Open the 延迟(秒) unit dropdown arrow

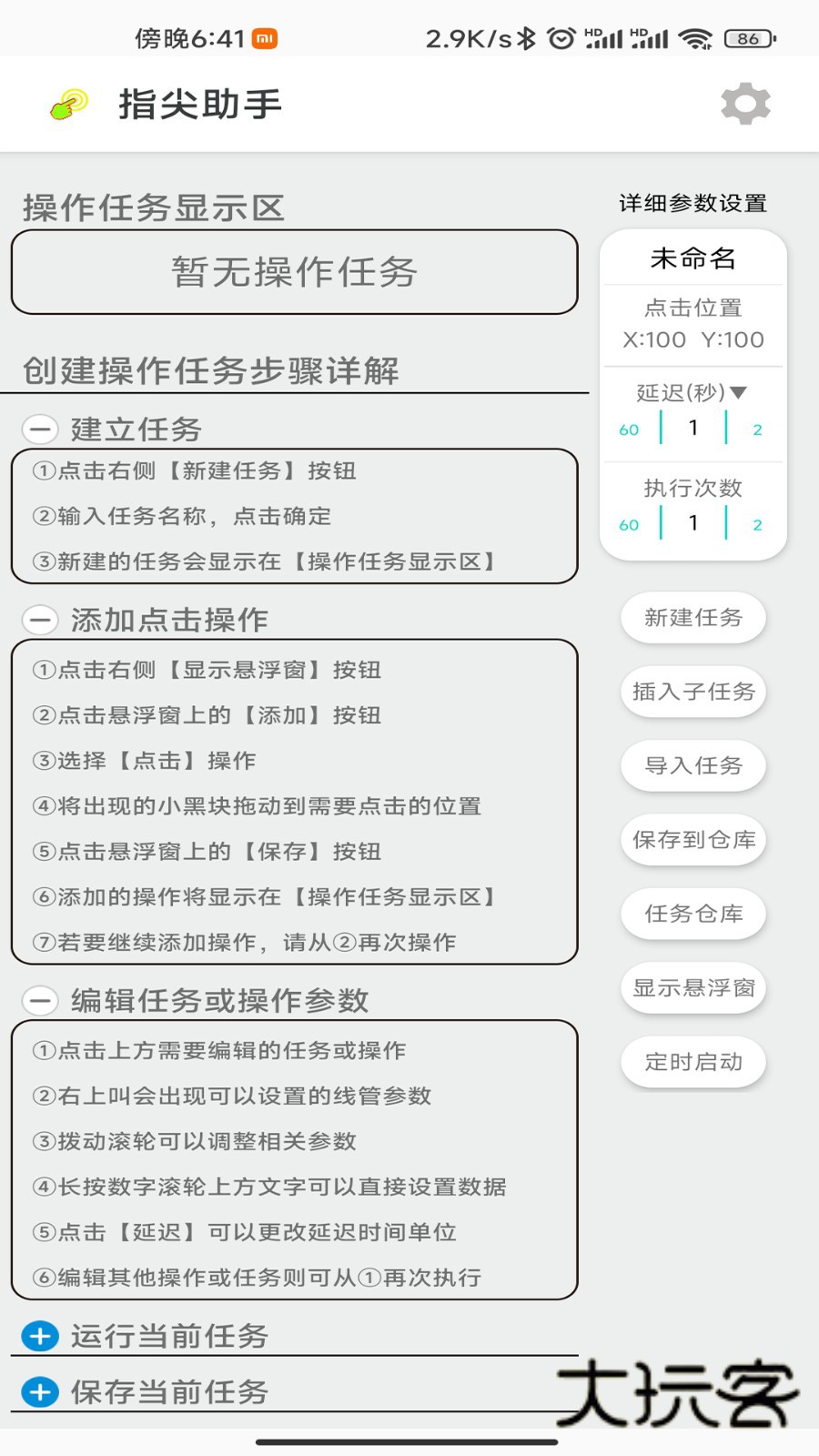[x=739, y=391]
